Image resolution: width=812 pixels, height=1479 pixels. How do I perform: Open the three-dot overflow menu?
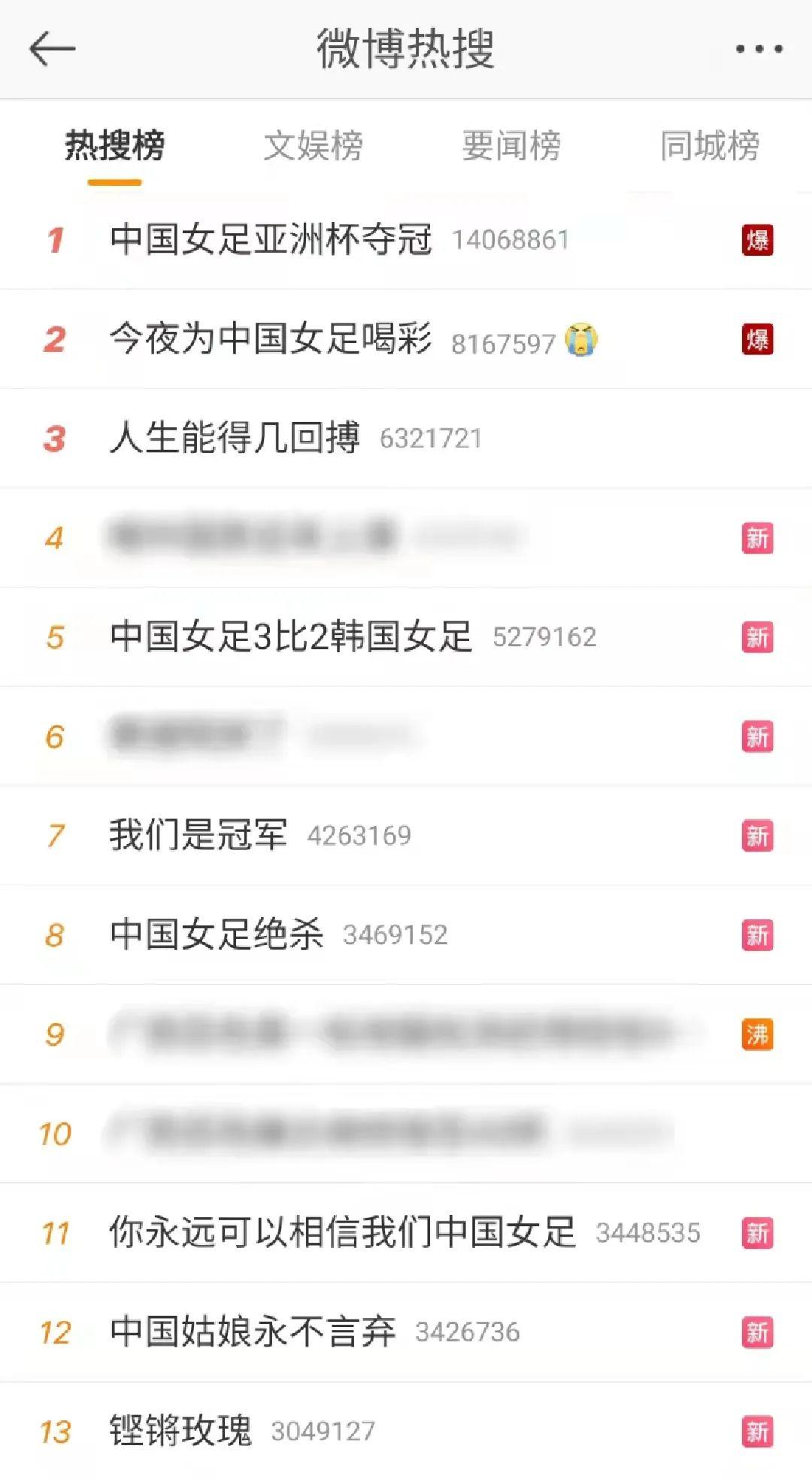pos(759,49)
